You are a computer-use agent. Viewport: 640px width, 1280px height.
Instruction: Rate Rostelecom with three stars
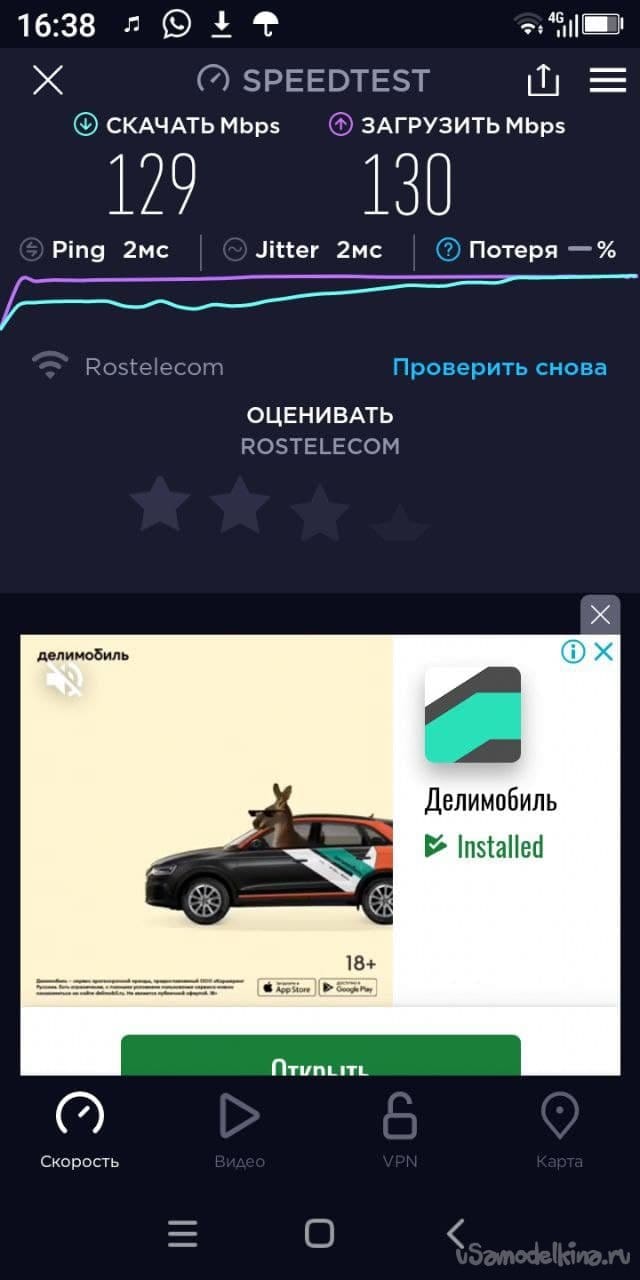[319, 510]
